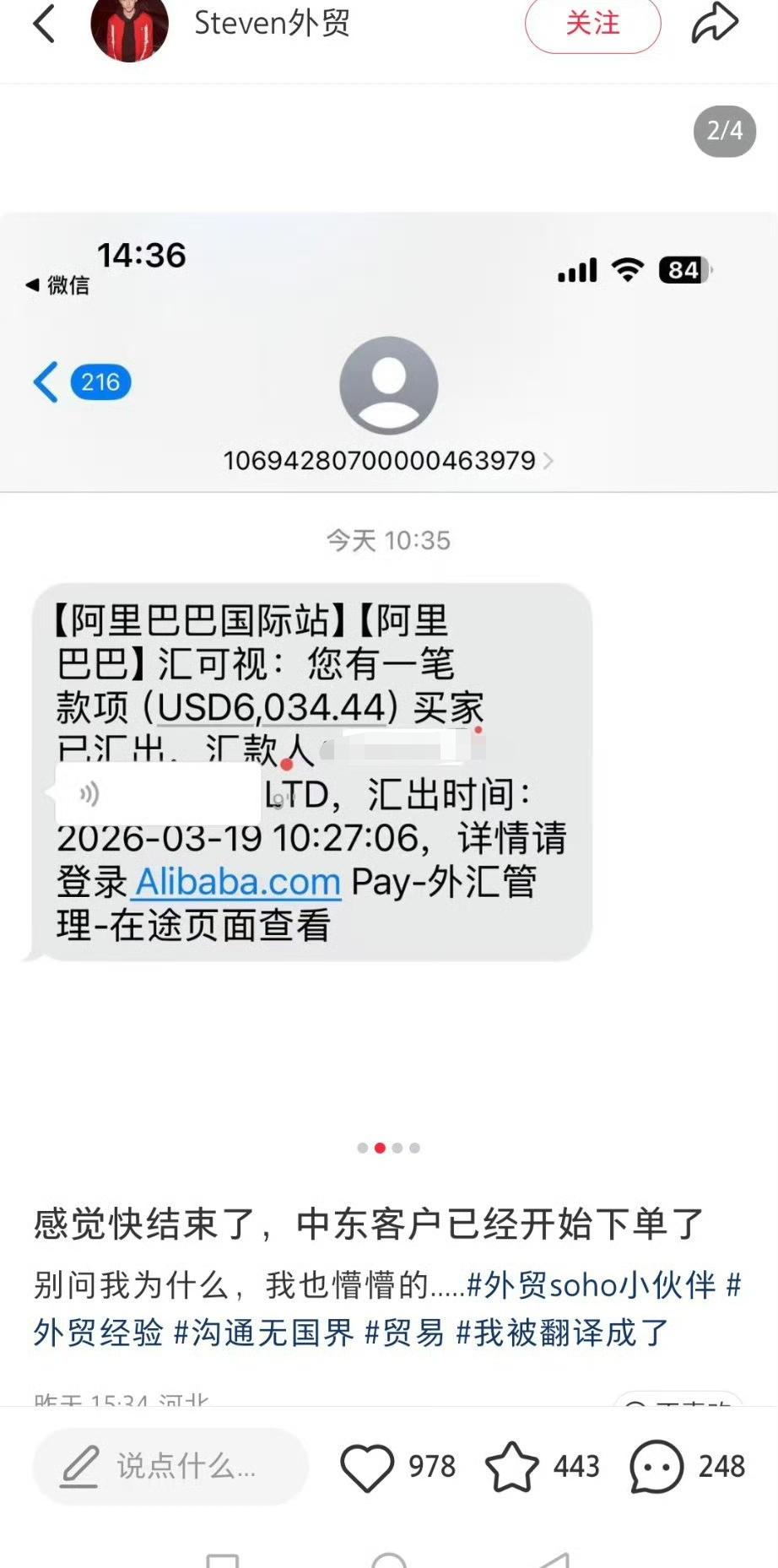Tap the like heart icon
This screenshot has width=778, height=1568.
point(369,1467)
